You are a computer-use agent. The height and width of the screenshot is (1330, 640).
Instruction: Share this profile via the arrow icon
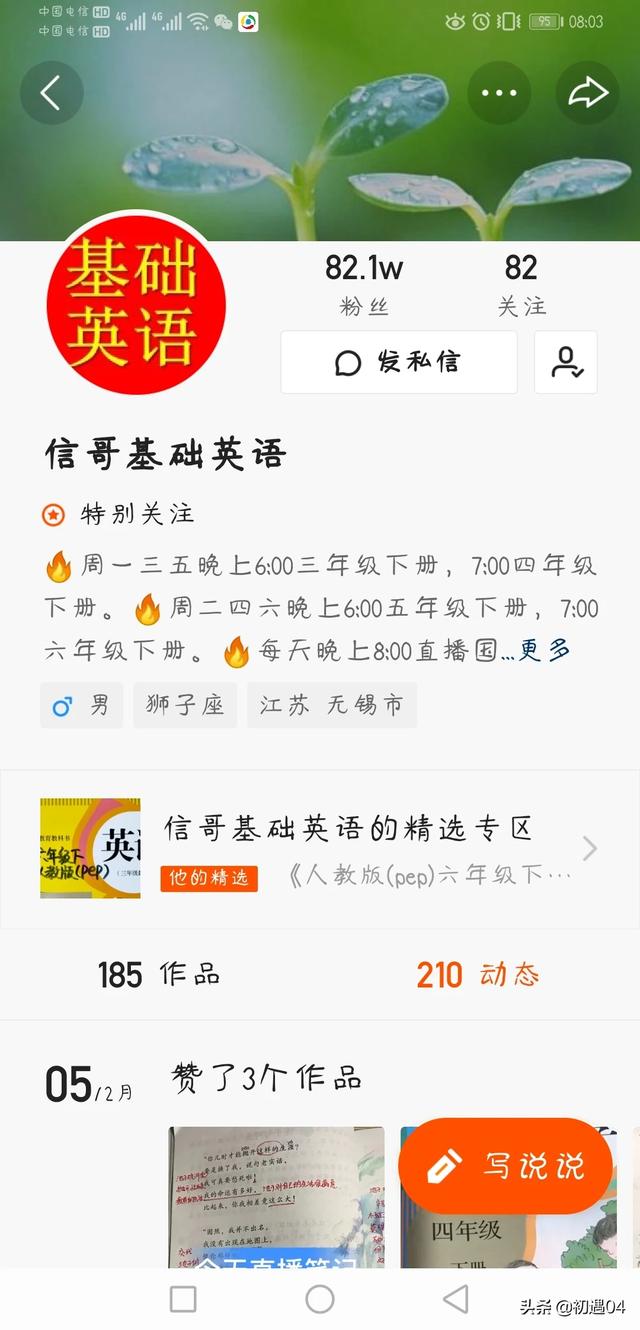coord(588,93)
